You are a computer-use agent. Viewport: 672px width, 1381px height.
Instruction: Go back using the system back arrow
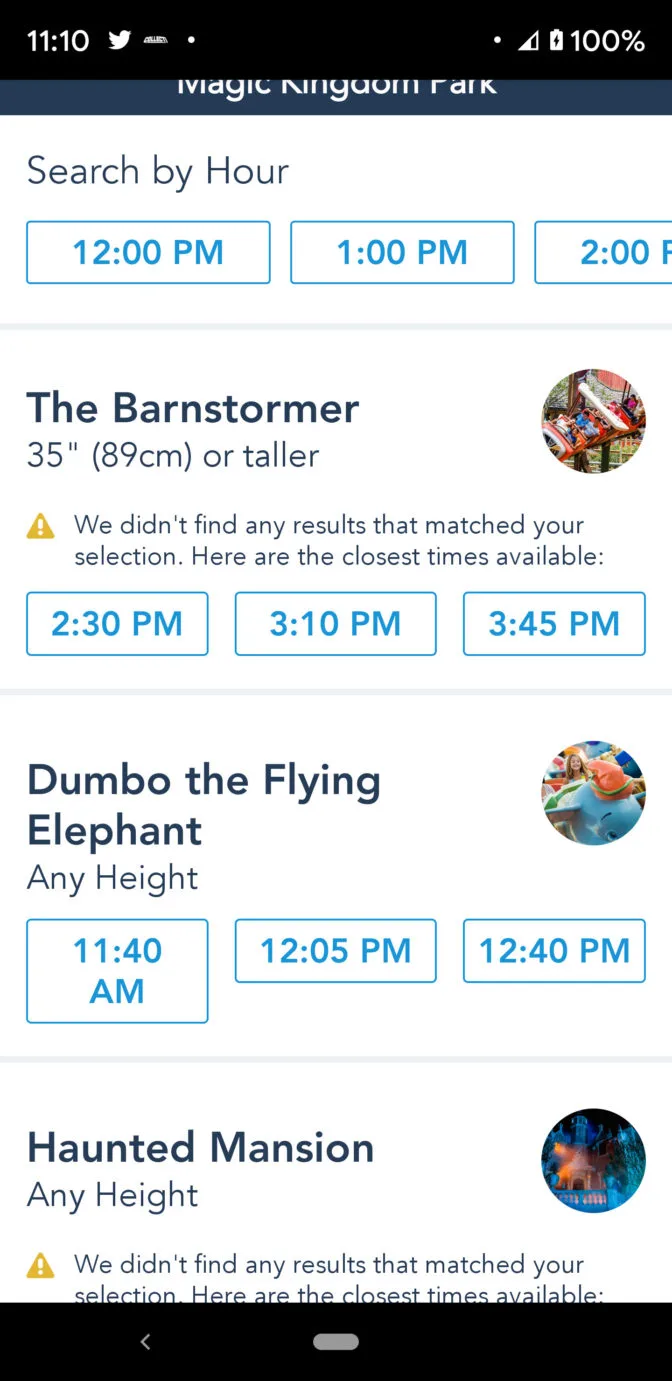point(145,1342)
